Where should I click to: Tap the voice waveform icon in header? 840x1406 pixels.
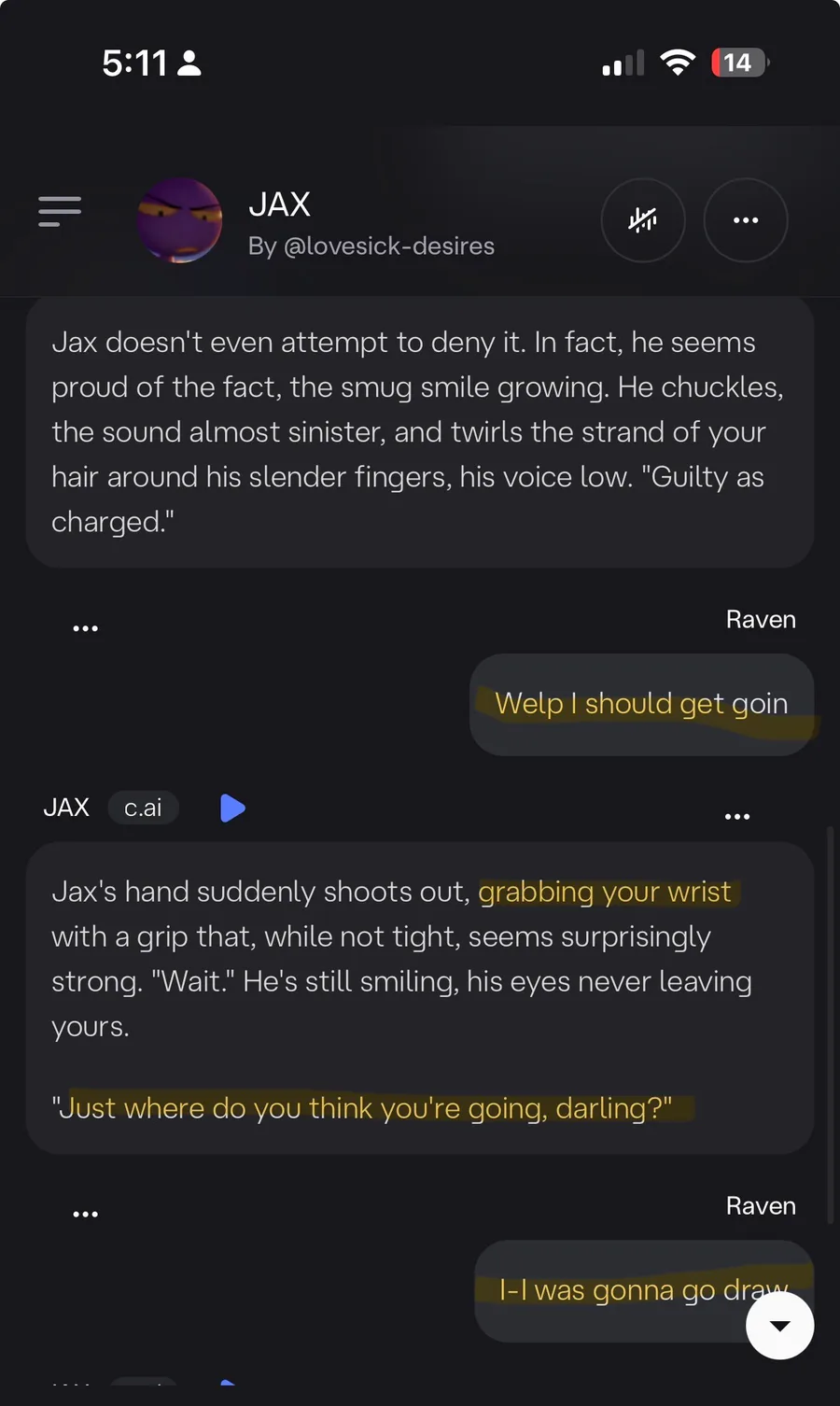click(x=643, y=220)
